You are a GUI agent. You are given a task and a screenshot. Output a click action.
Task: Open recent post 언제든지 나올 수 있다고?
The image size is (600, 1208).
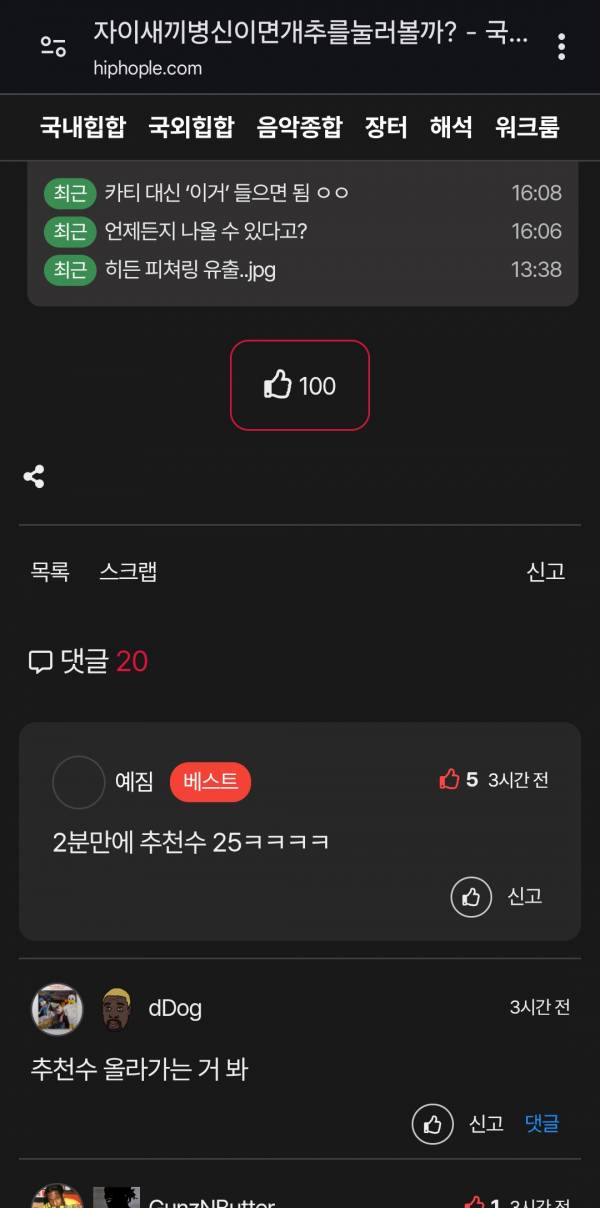(205, 231)
